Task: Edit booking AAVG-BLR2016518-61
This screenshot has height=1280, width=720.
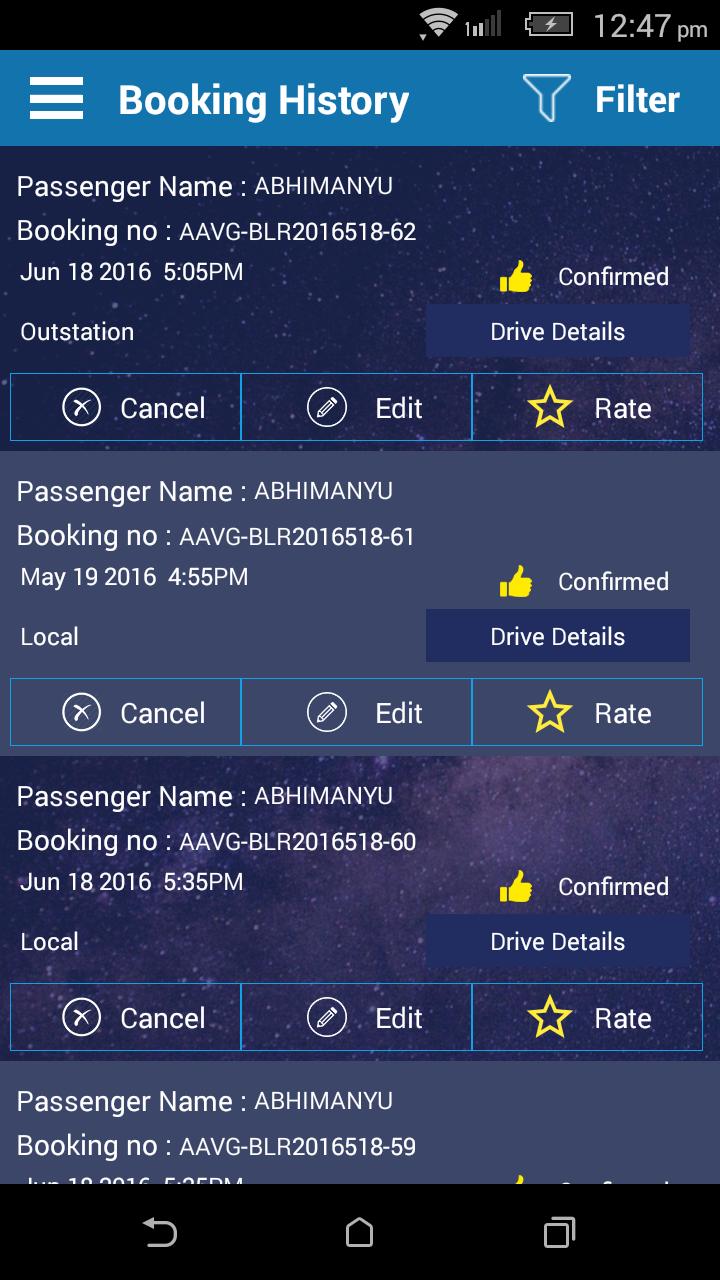Action: coord(357,712)
